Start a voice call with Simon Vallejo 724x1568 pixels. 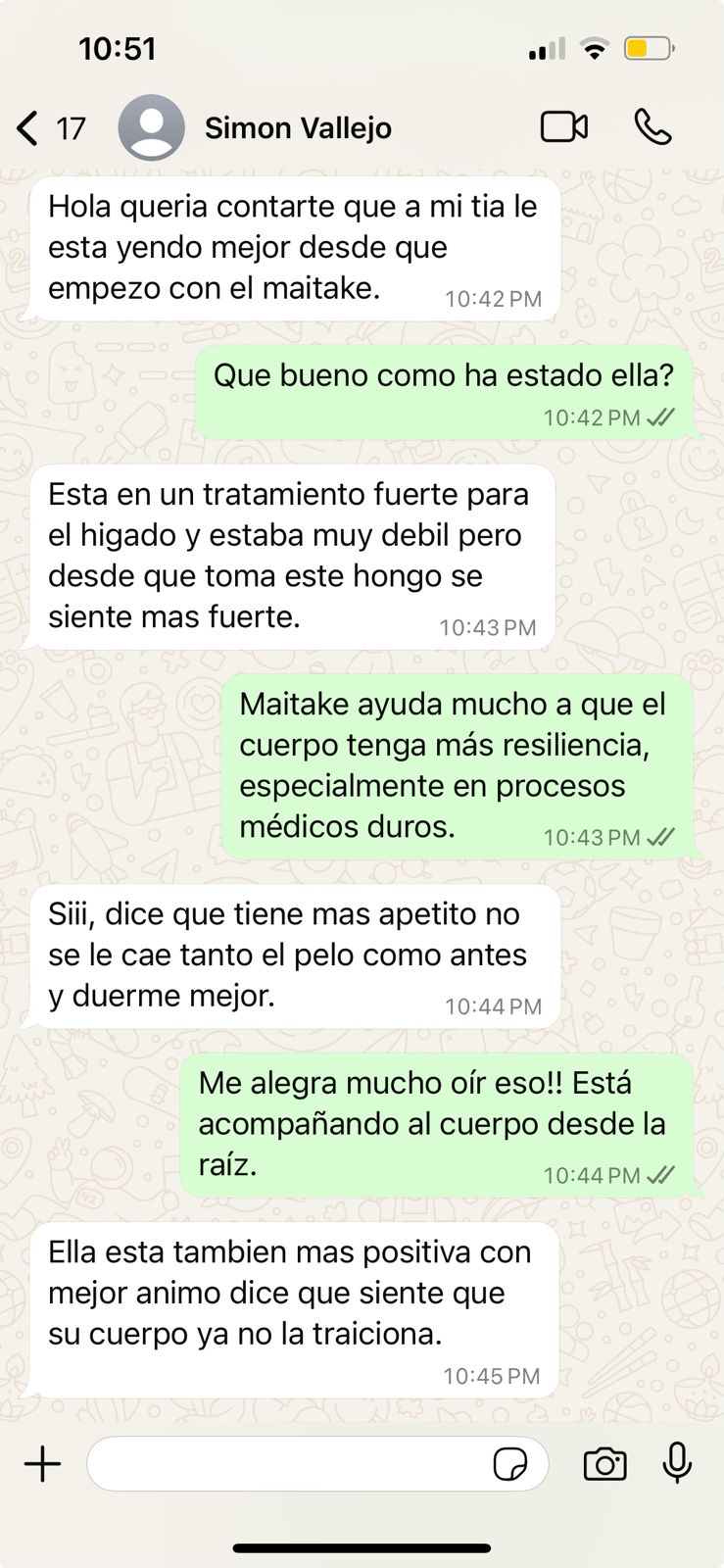652,127
